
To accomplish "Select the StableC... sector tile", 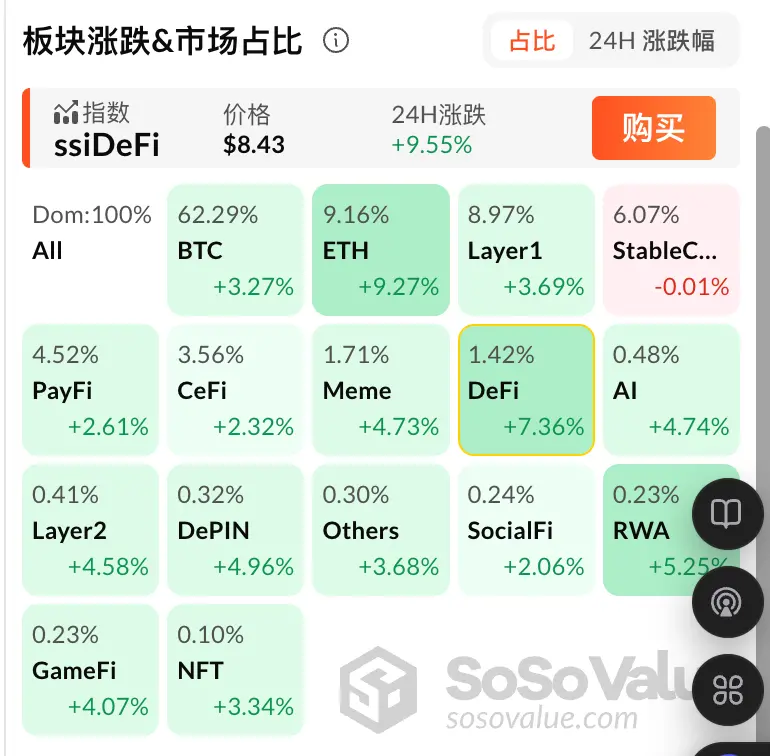I will (x=670, y=250).
